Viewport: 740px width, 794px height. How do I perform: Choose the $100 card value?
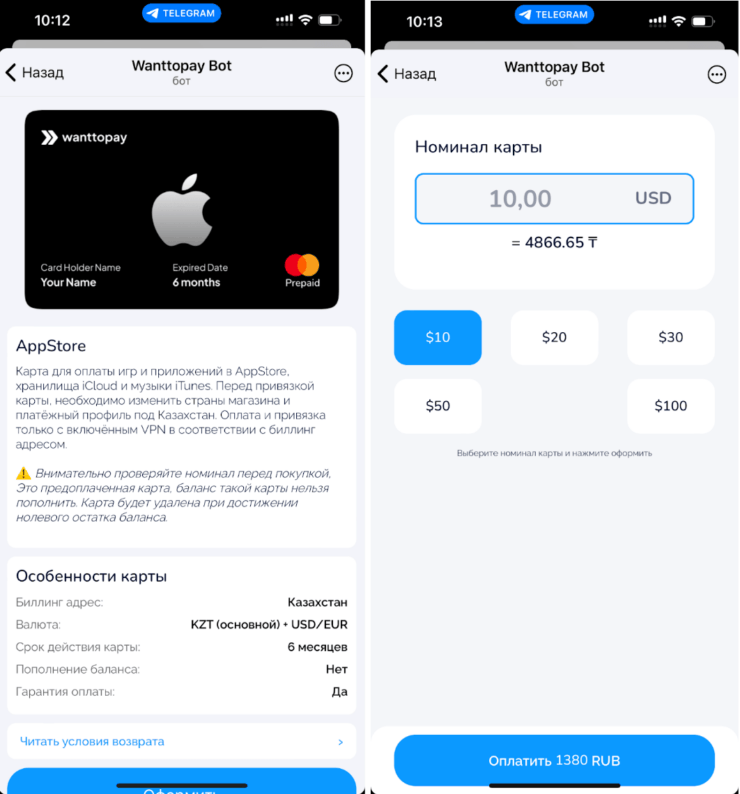point(670,405)
